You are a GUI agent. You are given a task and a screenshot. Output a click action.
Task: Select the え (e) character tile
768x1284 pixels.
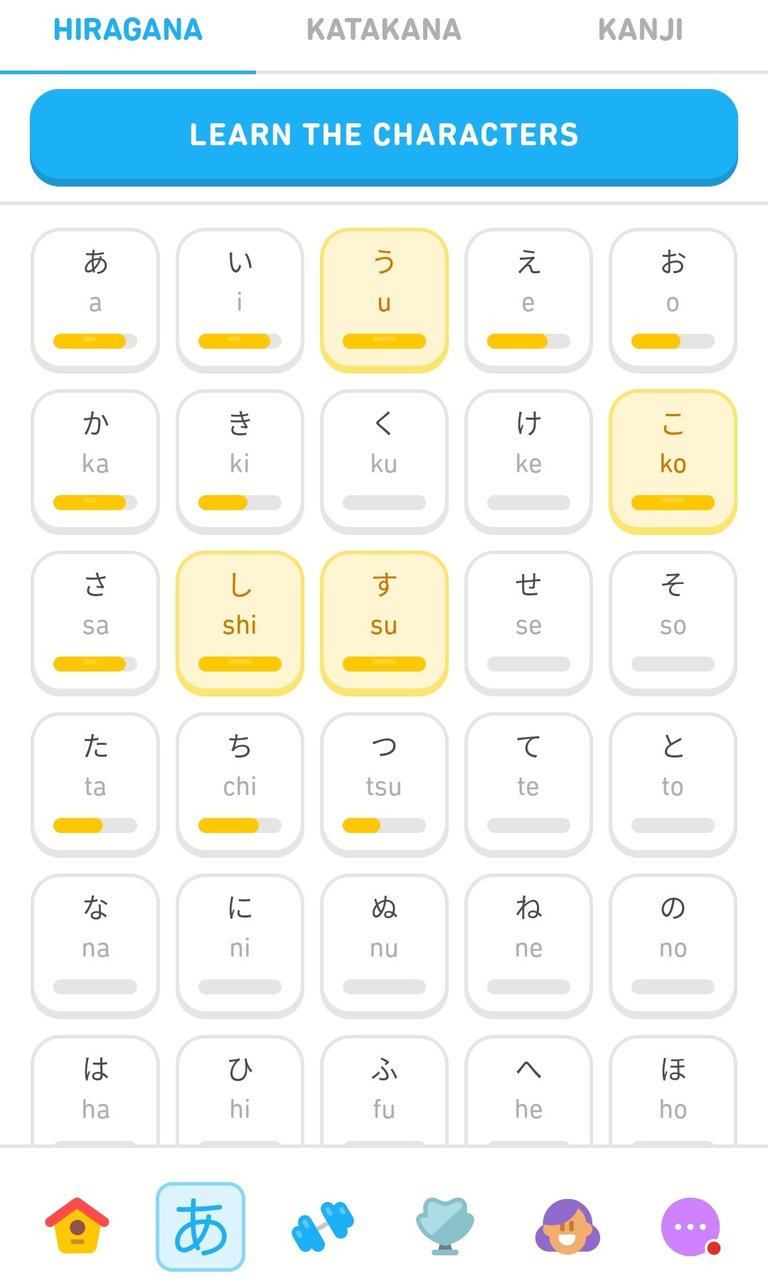pos(528,300)
